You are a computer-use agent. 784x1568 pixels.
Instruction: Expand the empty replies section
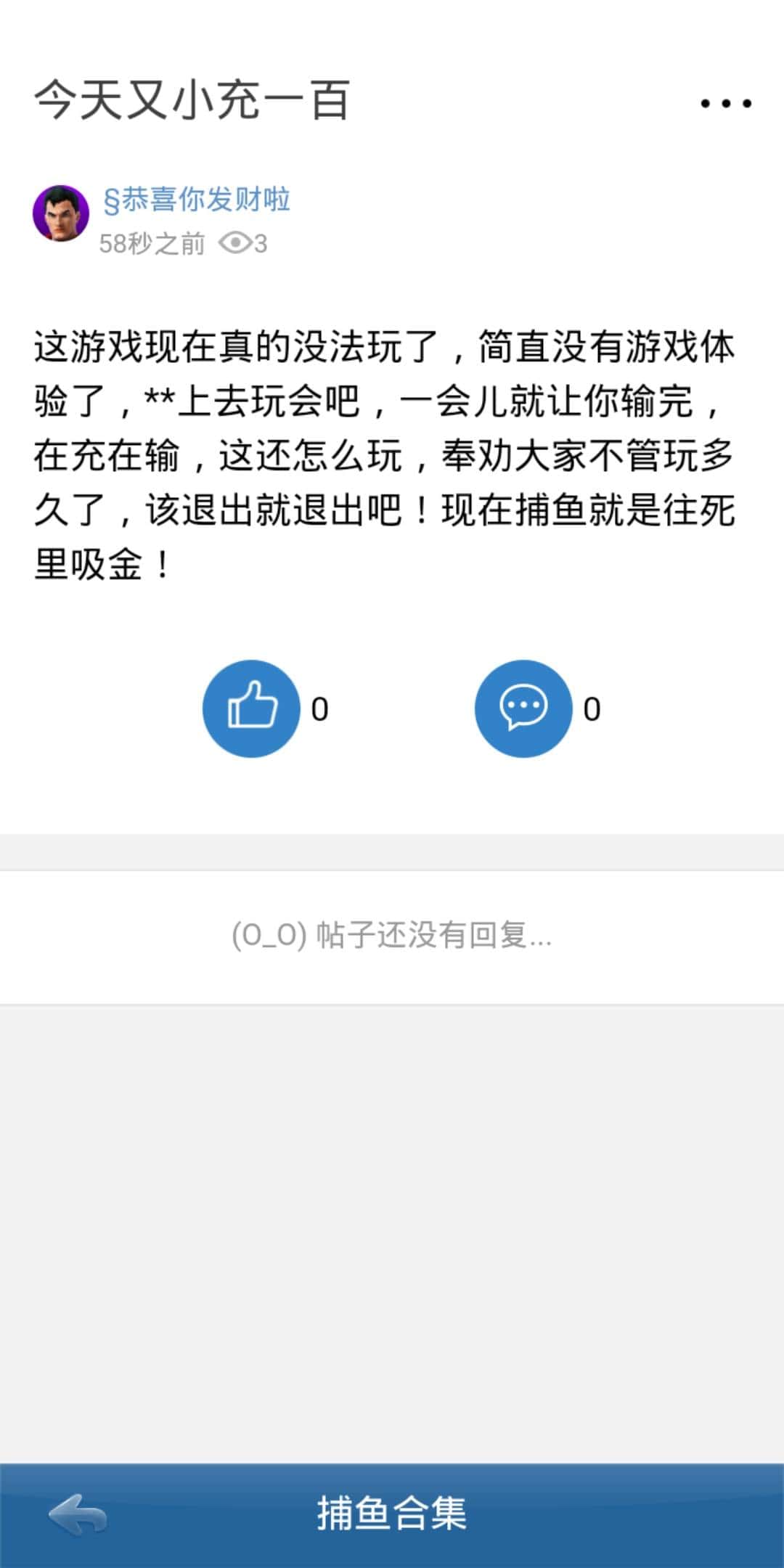tap(392, 939)
